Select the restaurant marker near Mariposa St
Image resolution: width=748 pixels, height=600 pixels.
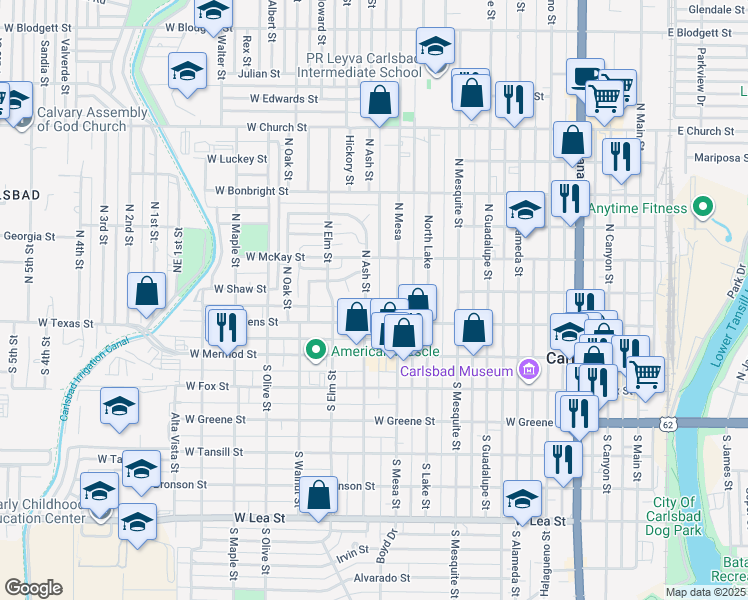pyautogui.click(x=621, y=156)
